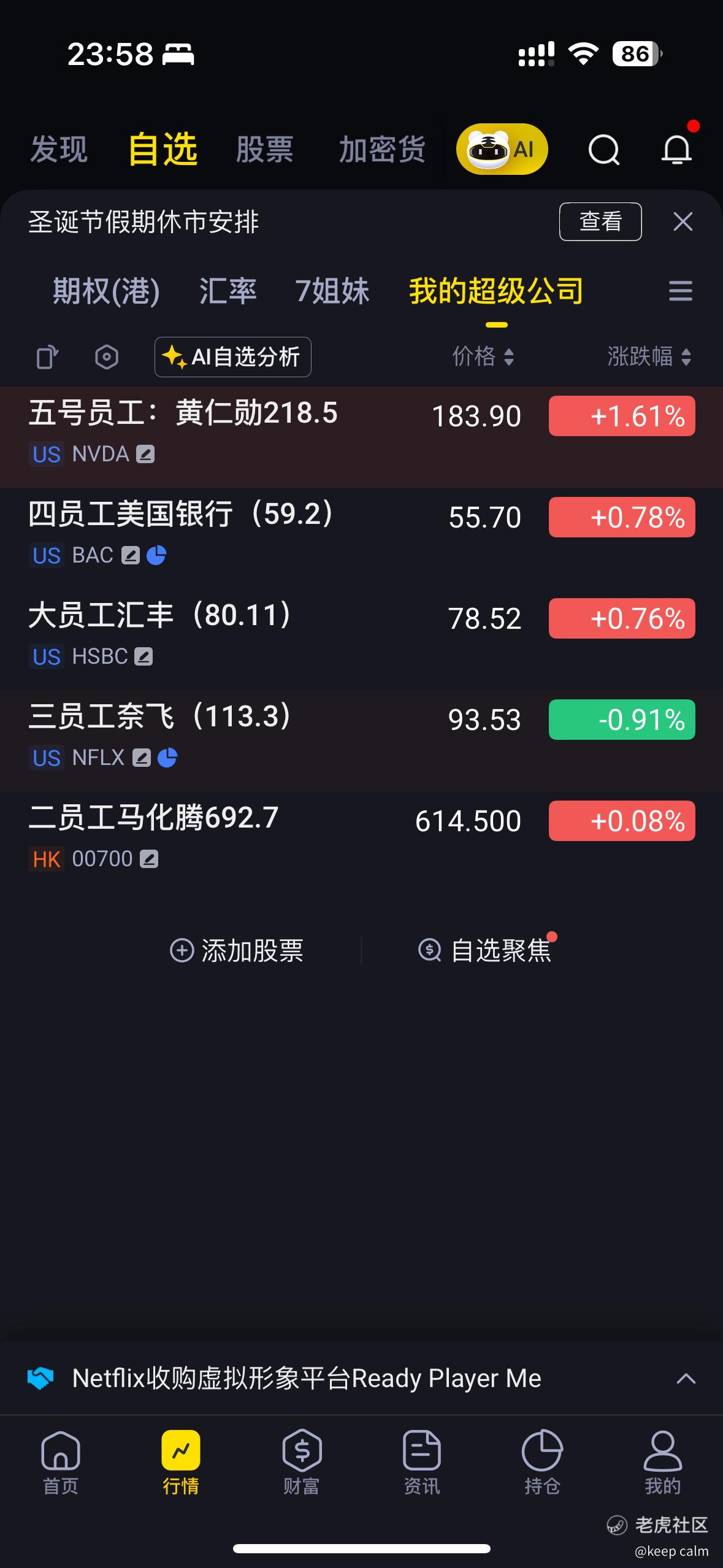Open the notifications bell
The height and width of the screenshot is (1568, 723).
point(676,150)
